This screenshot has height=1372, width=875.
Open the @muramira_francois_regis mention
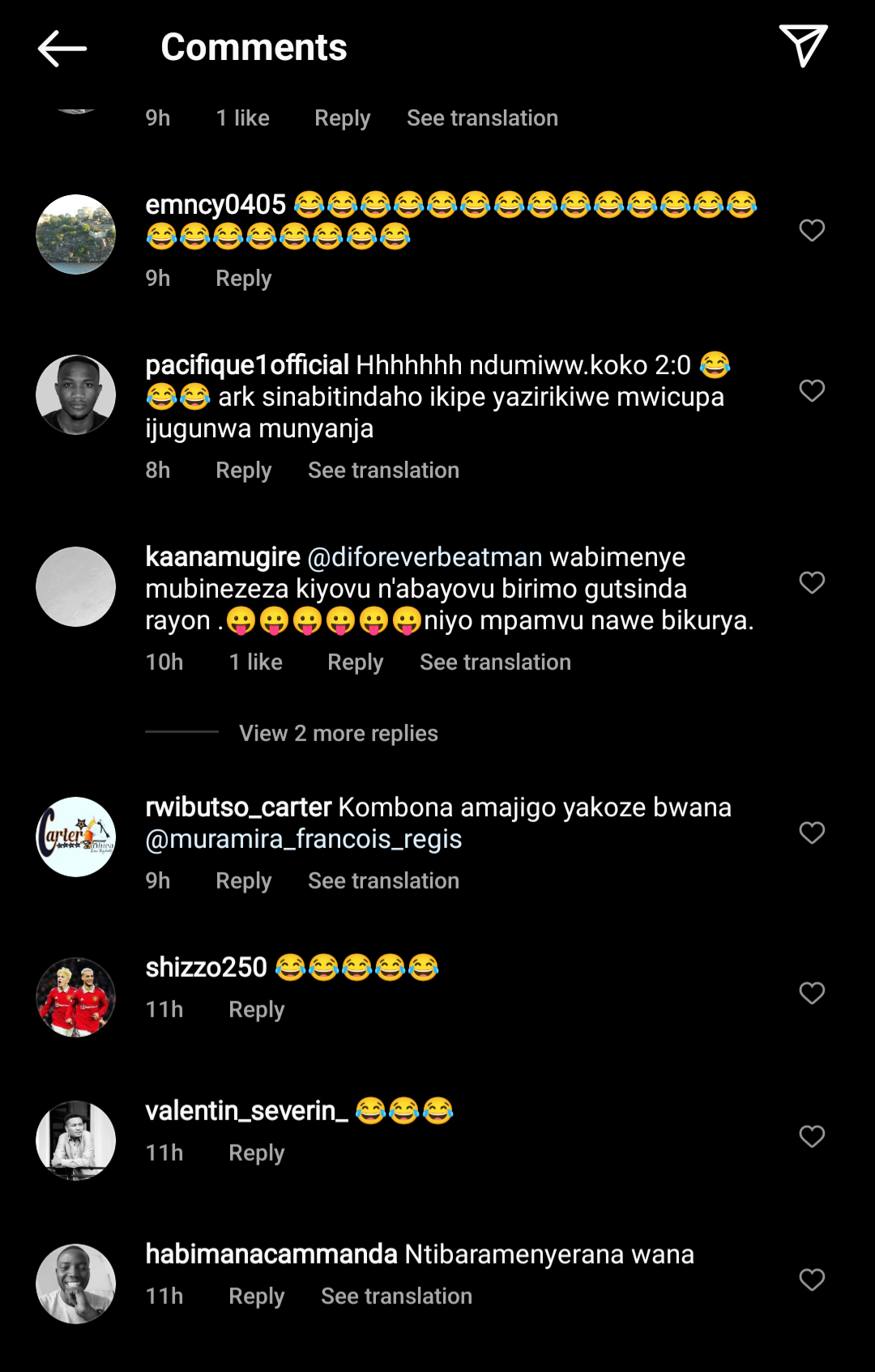(x=303, y=839)
